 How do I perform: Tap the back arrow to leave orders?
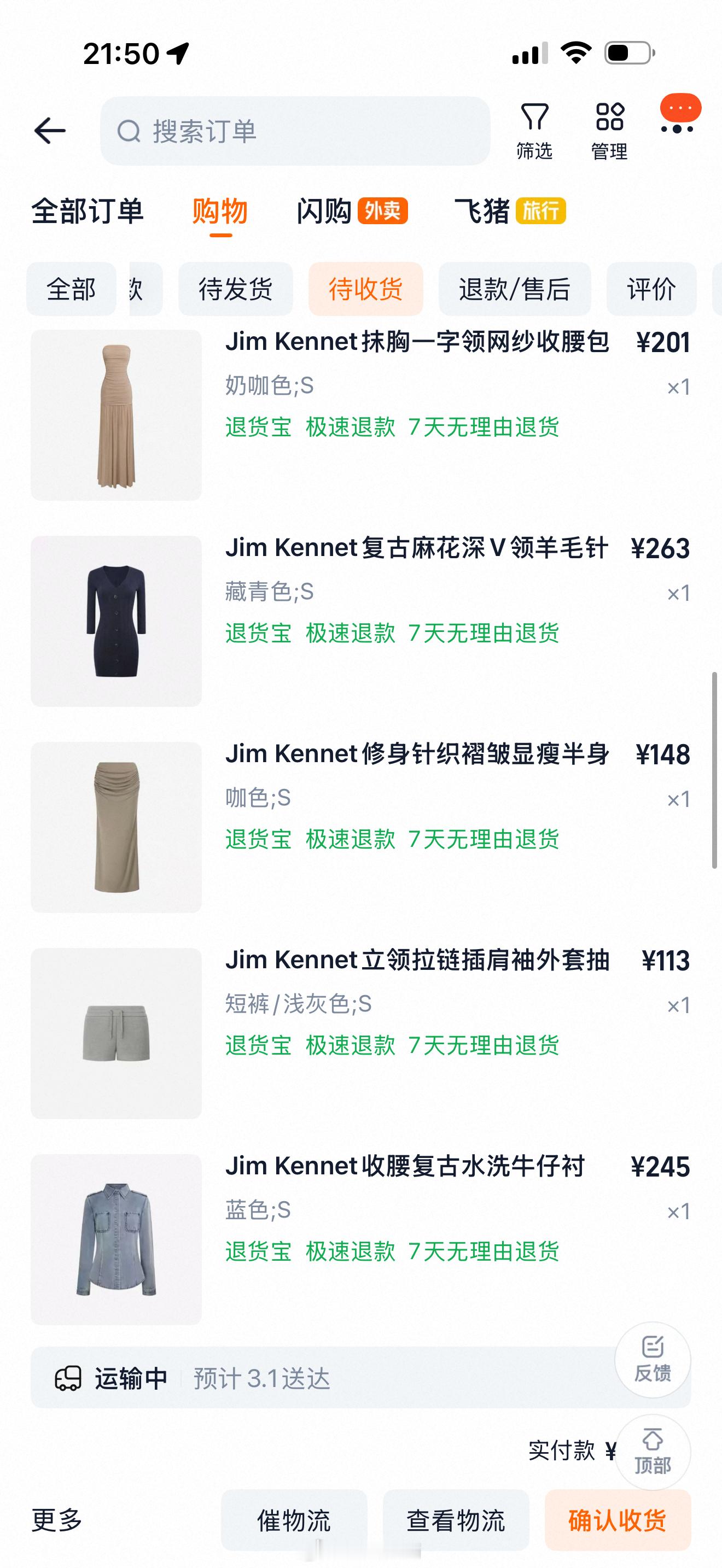(x=48, y=130)
